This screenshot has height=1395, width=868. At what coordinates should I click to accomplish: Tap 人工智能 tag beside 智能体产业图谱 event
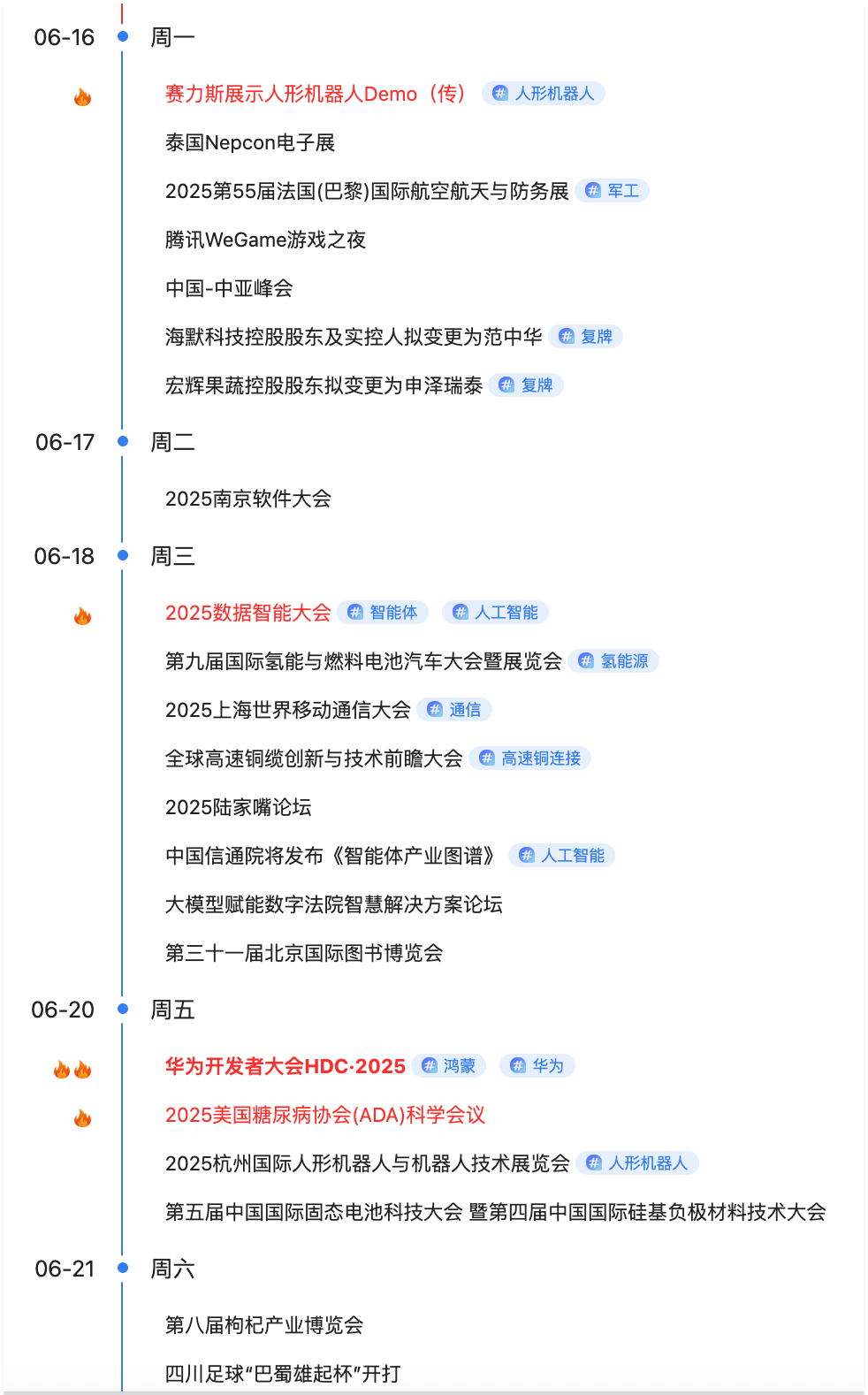click(x=562, y=856)
